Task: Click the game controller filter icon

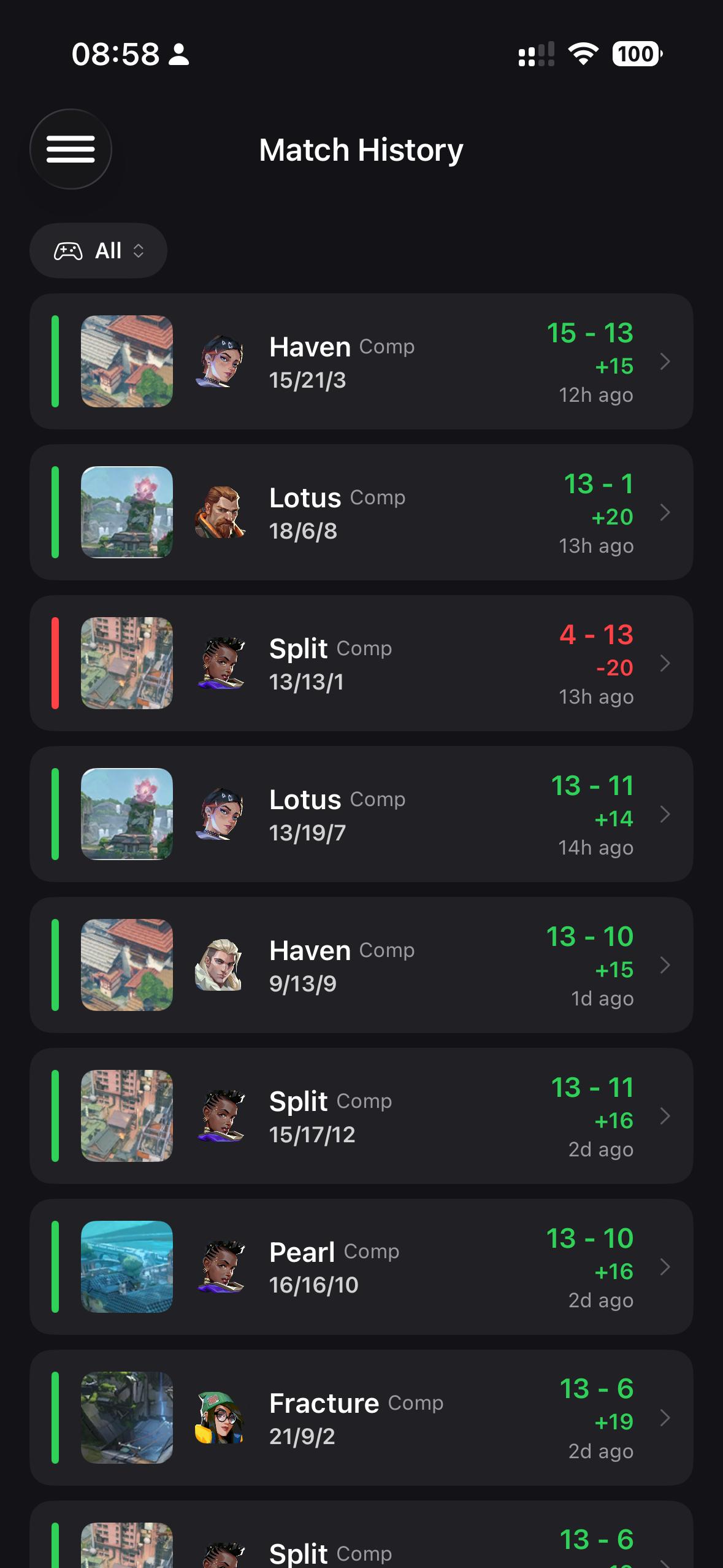Action: (69, 250)
